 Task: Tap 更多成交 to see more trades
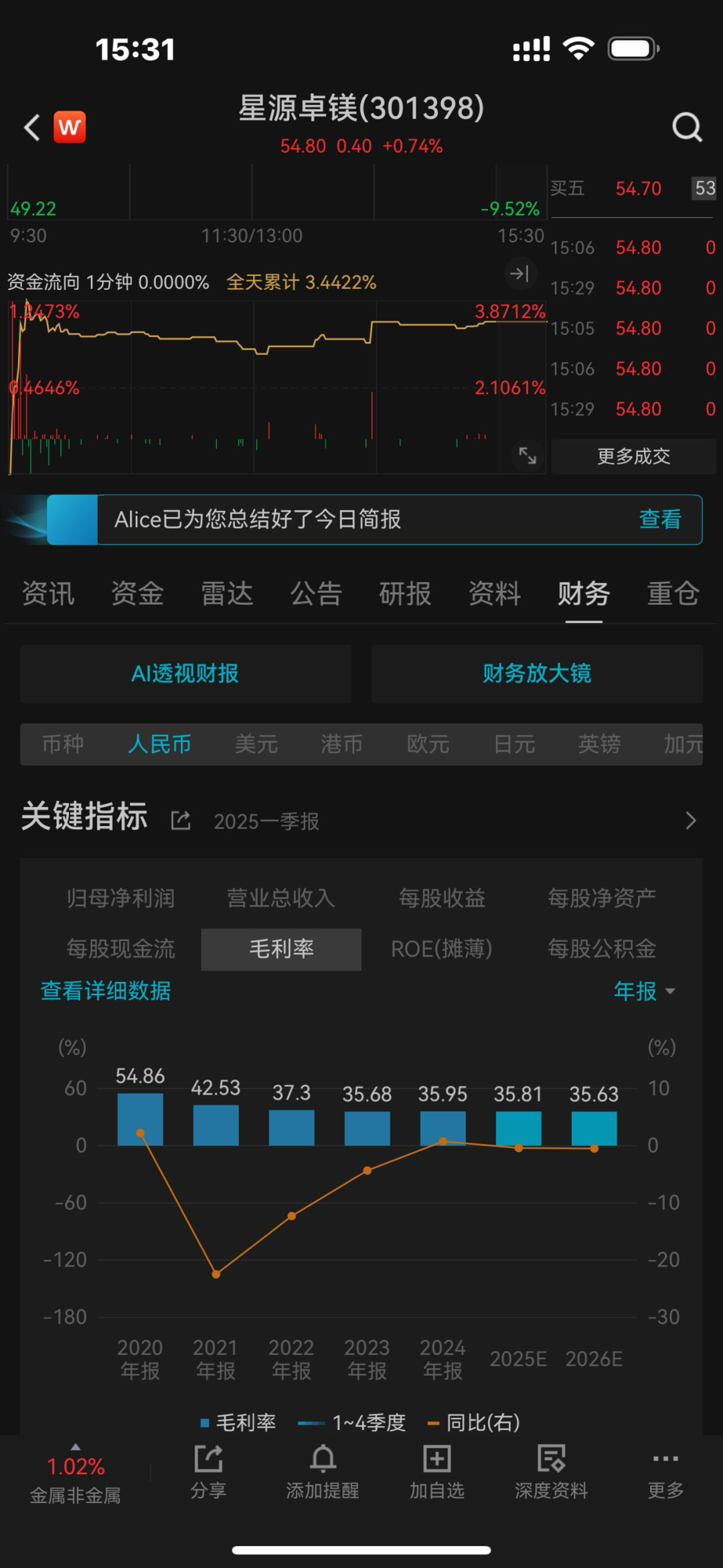tap(633, 456)
